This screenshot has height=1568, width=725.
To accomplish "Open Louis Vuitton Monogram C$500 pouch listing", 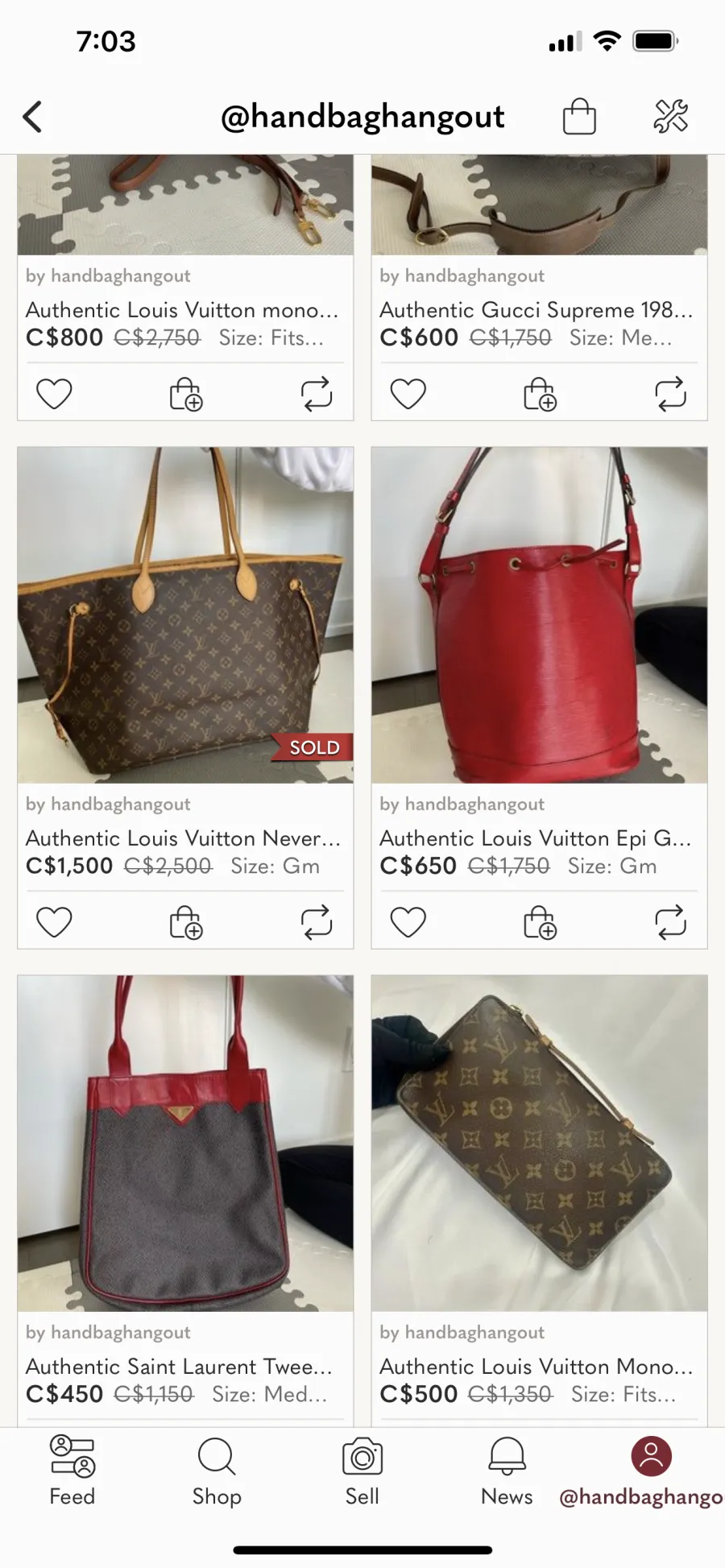I will click(x=540, y=1144).
